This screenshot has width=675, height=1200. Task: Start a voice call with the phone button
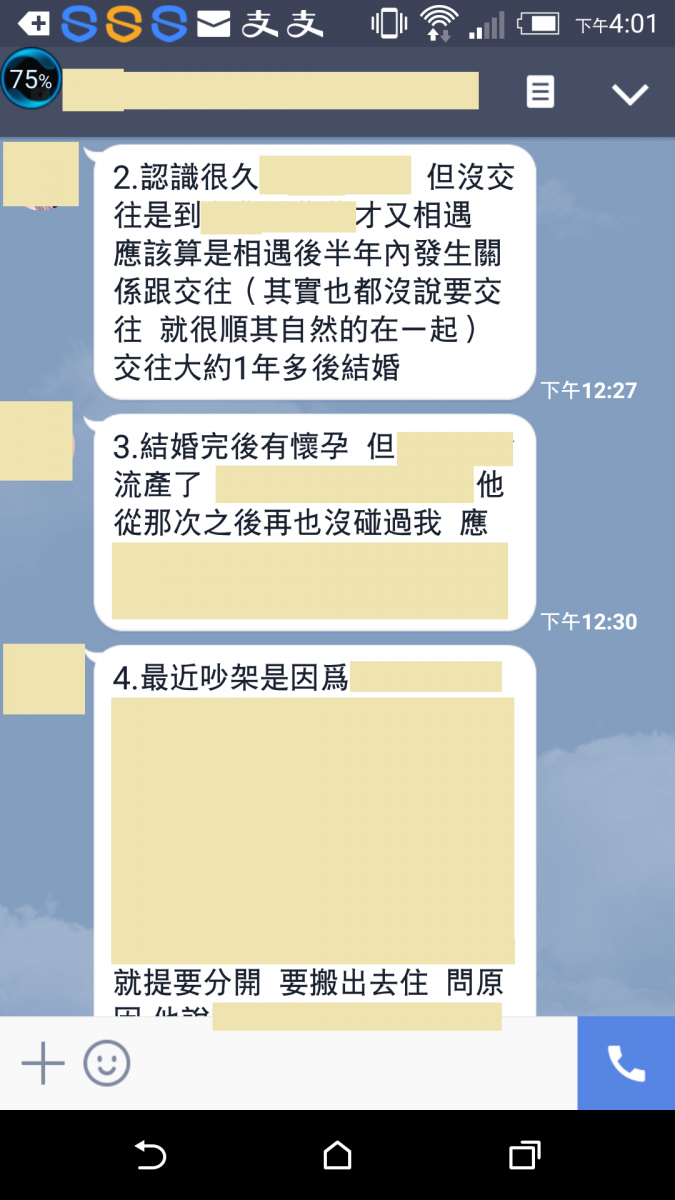coord(626,1064)
